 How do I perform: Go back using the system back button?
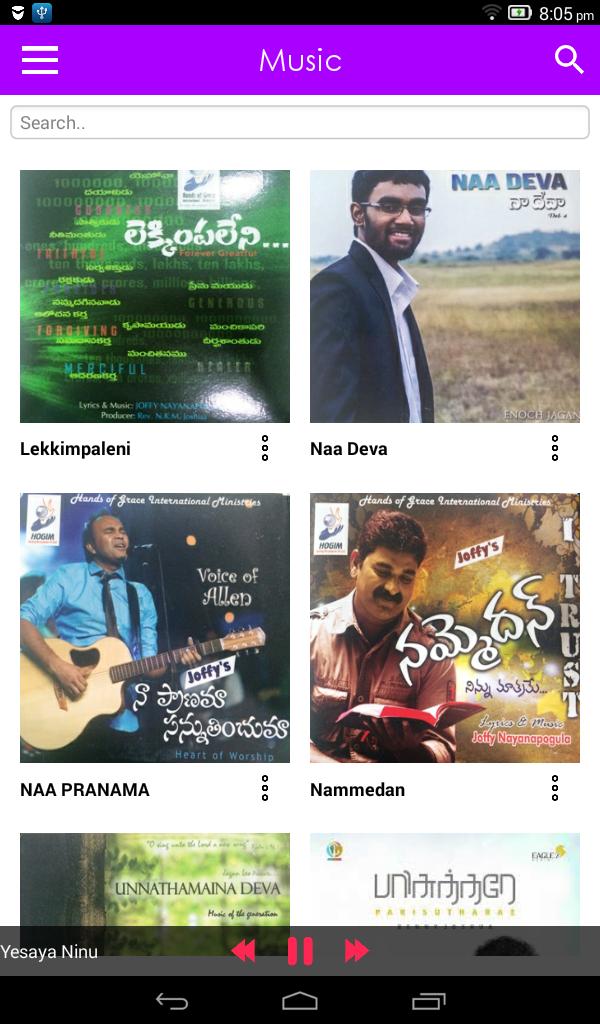pyautogui.click(x=172, y=1001)
